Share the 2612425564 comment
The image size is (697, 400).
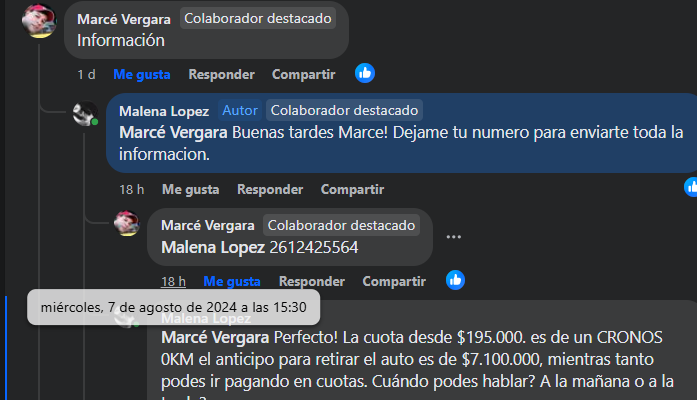coord(394,282)
